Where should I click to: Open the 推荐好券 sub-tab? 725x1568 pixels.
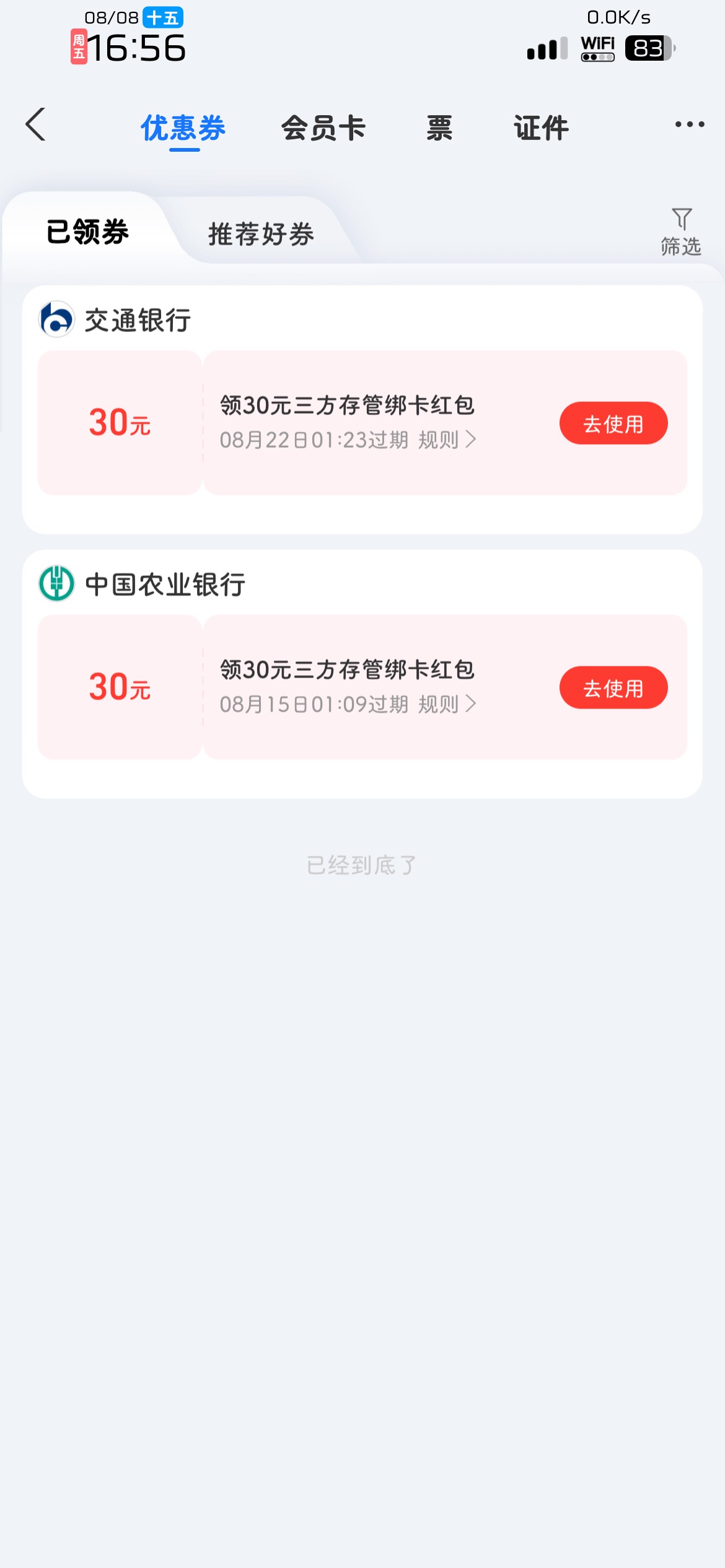pos(261,234)
